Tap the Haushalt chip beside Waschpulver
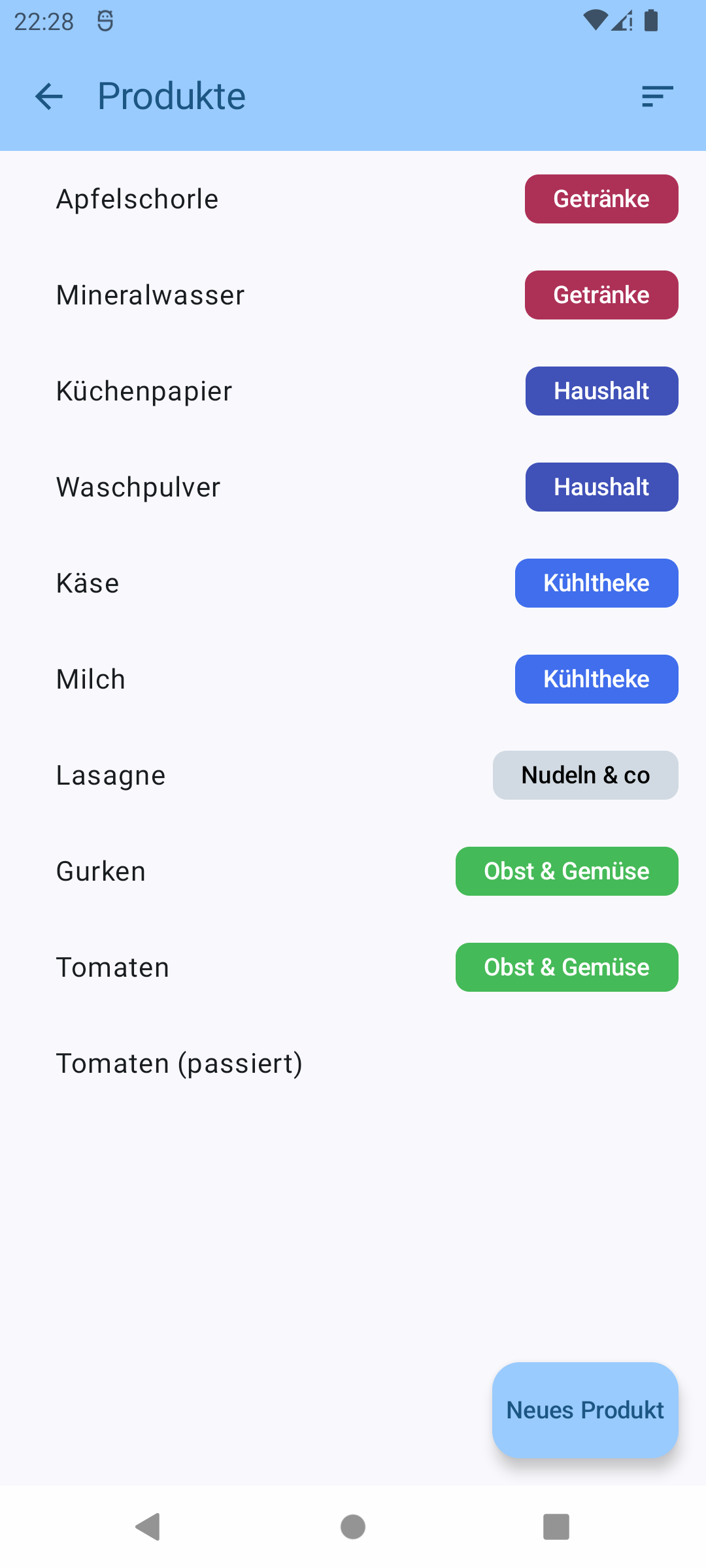706x1568 pixels. (601, 487)
